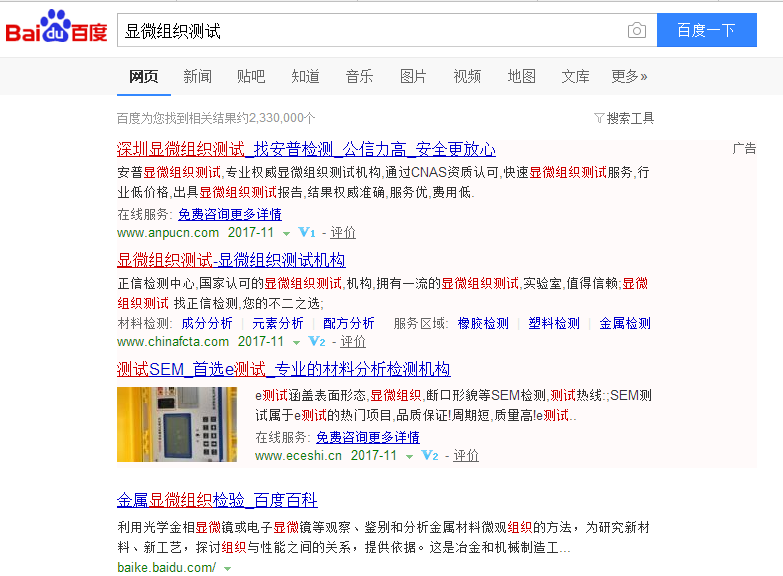
Task: Open 搜索工具 filter options
Action: (x=624, y=118)
